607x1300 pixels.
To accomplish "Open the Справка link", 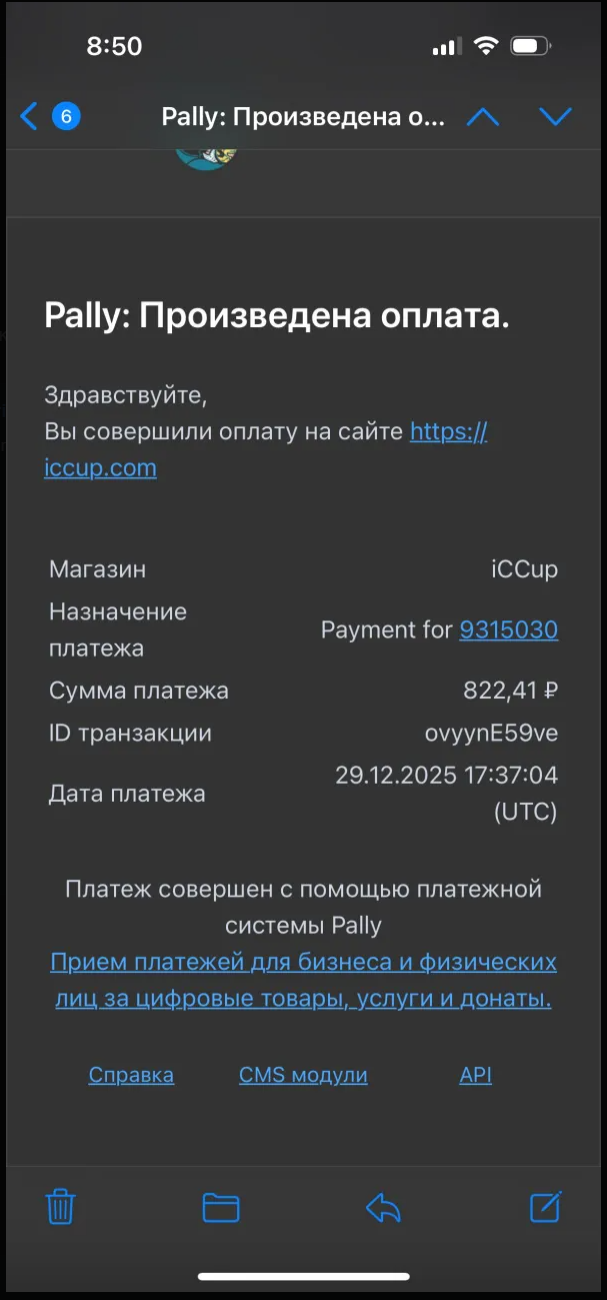I will click(131, 1075).
